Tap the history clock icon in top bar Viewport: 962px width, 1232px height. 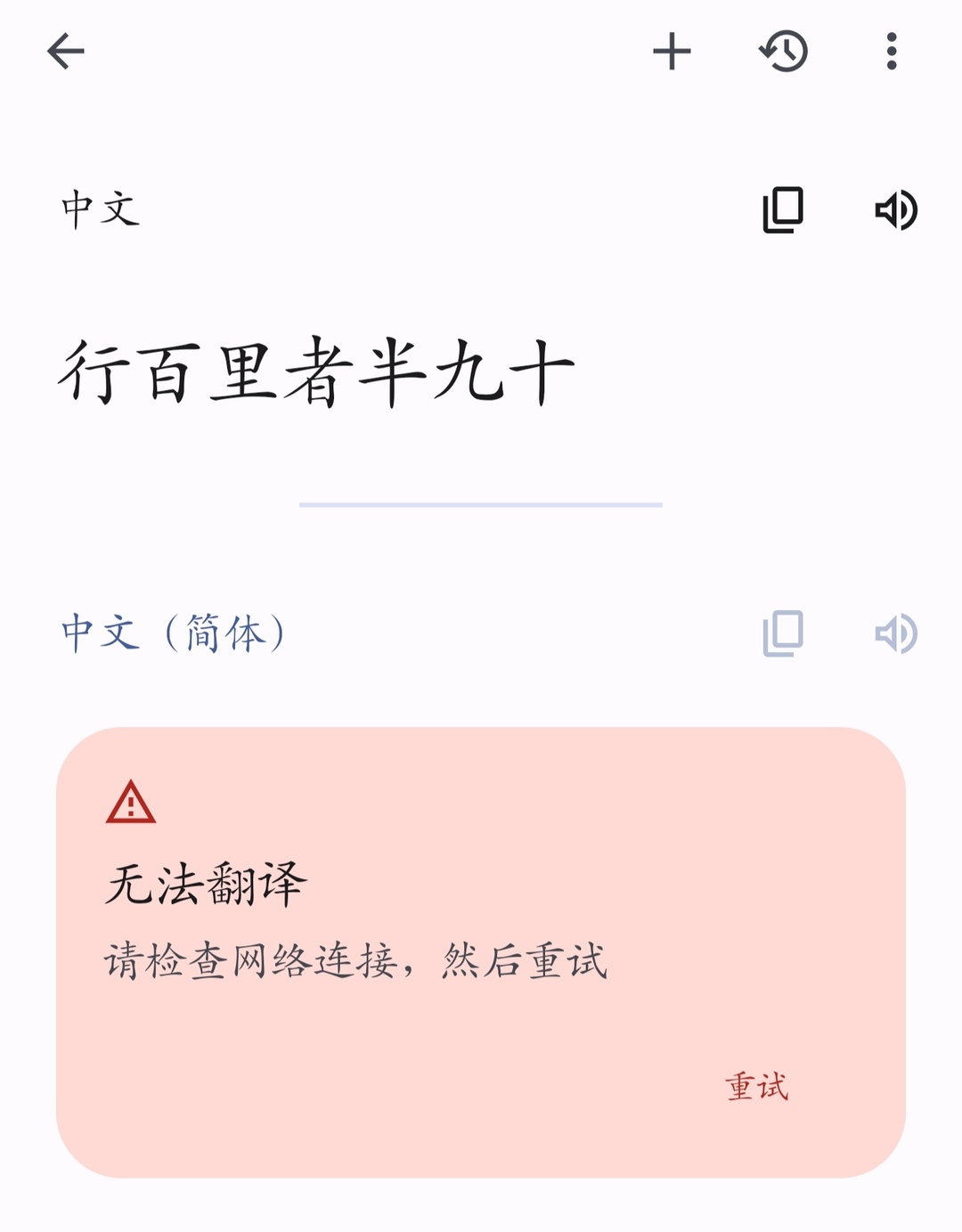click(x=781, y=51)
